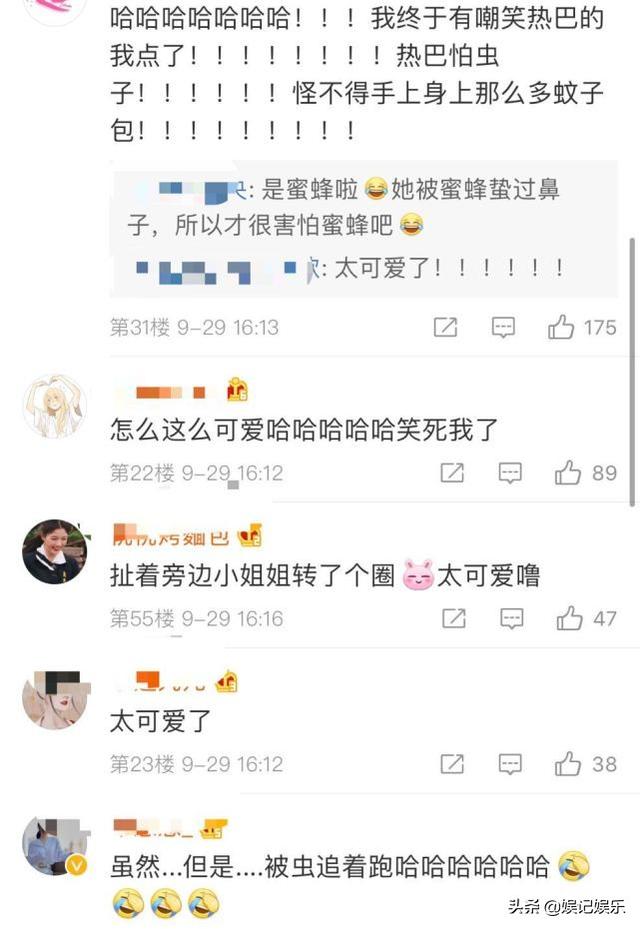Open avatar of '虽然...但是' commenter
640x929 pixels.
click(54, 844)
